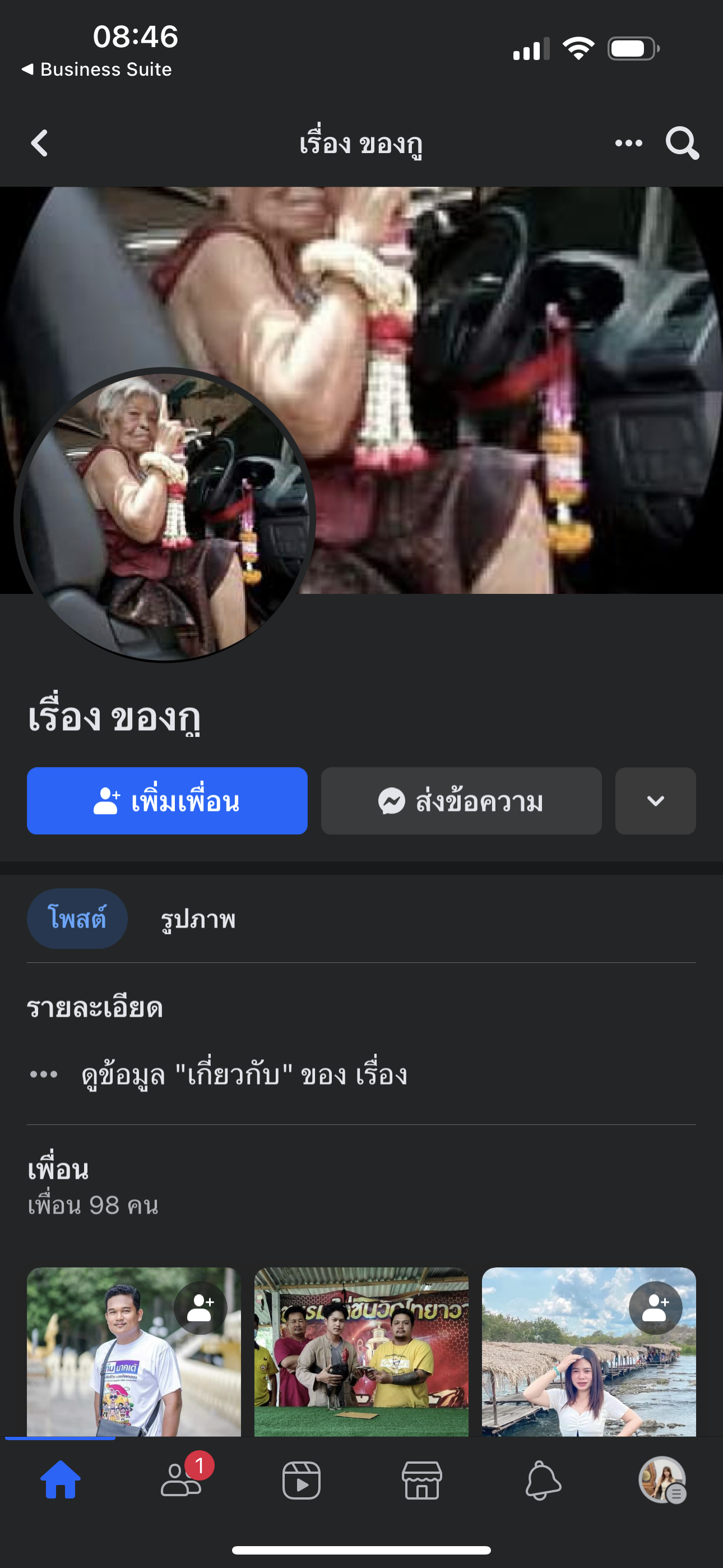This screenshot has width=723, height=1568.
Task: Open the profile search magnifier
Action: pyautogui.click(x=682, y=144)
